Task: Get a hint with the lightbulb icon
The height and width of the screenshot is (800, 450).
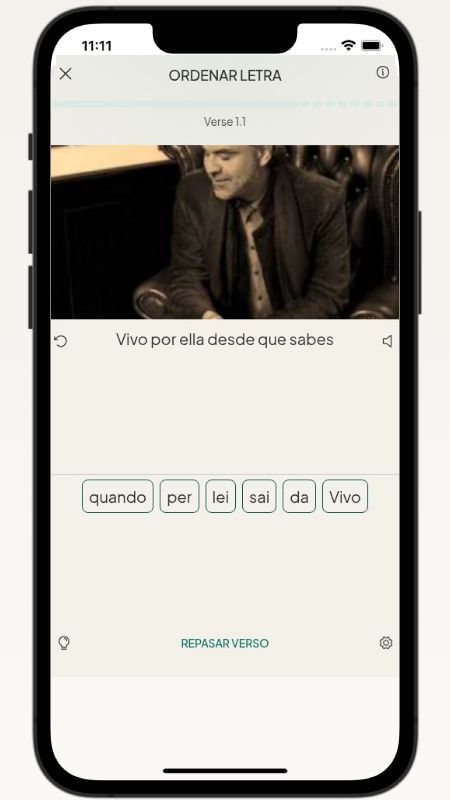Action: [x=64, y=643]
